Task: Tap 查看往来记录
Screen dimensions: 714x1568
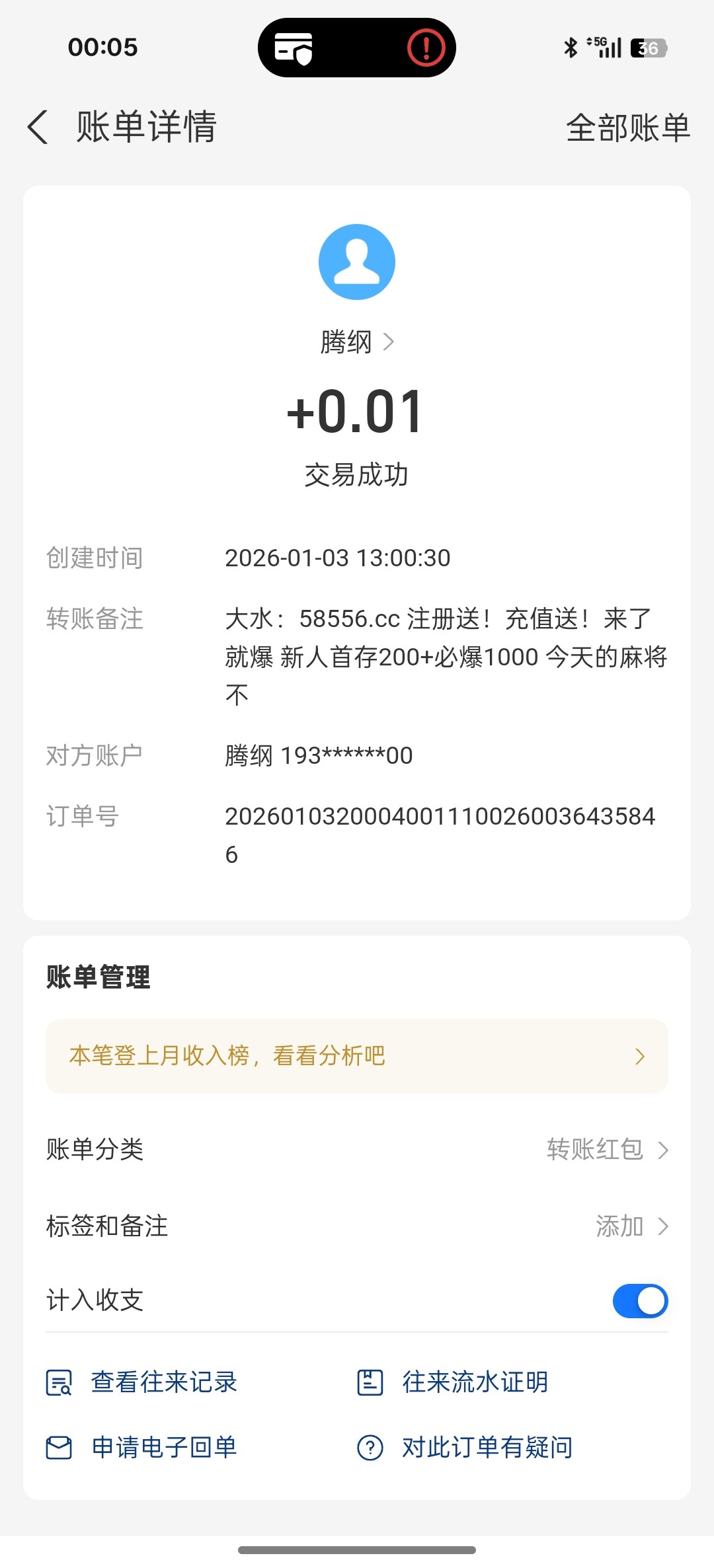Action: (x=142, y=1382)
